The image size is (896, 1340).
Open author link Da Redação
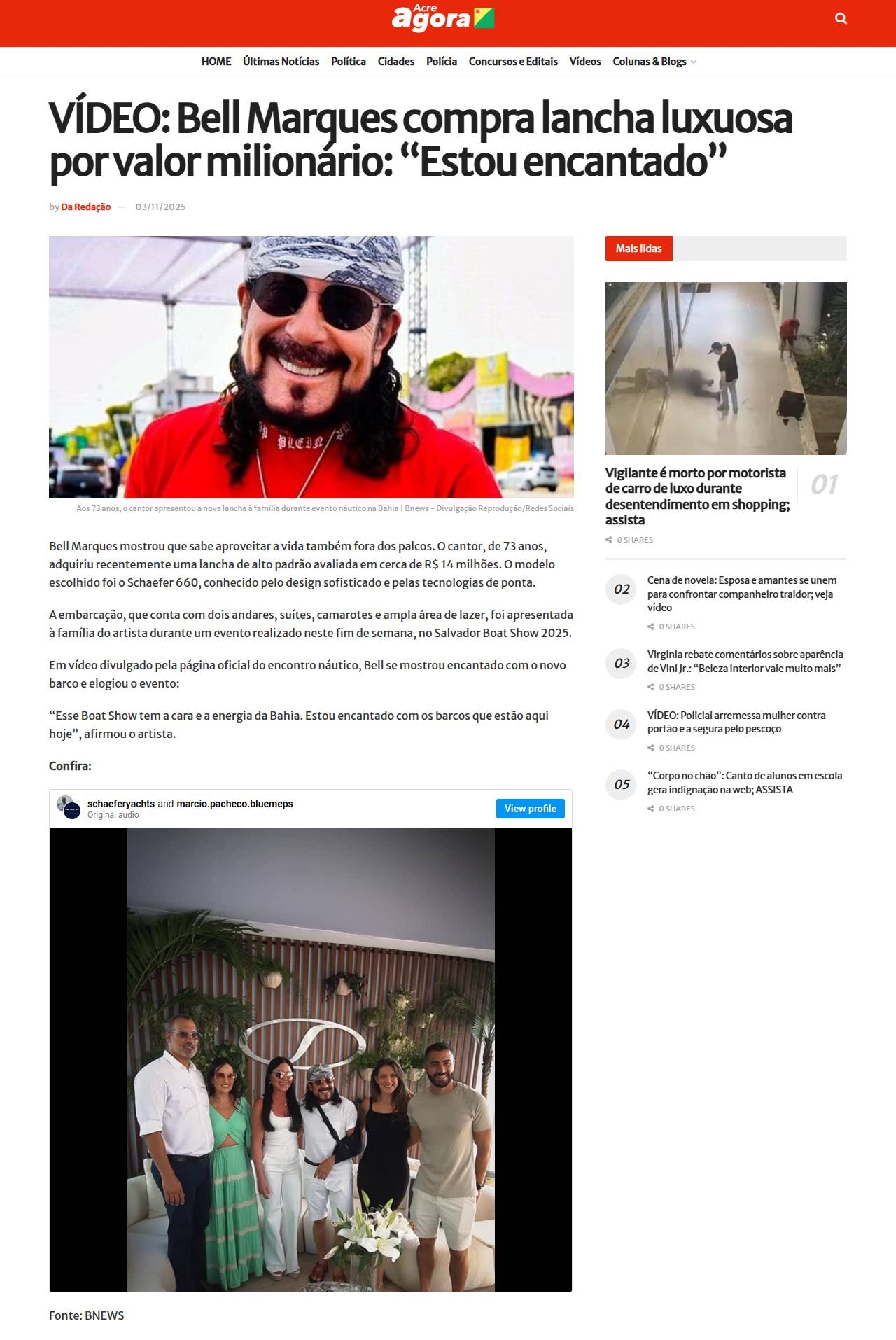tap(85, 207)
